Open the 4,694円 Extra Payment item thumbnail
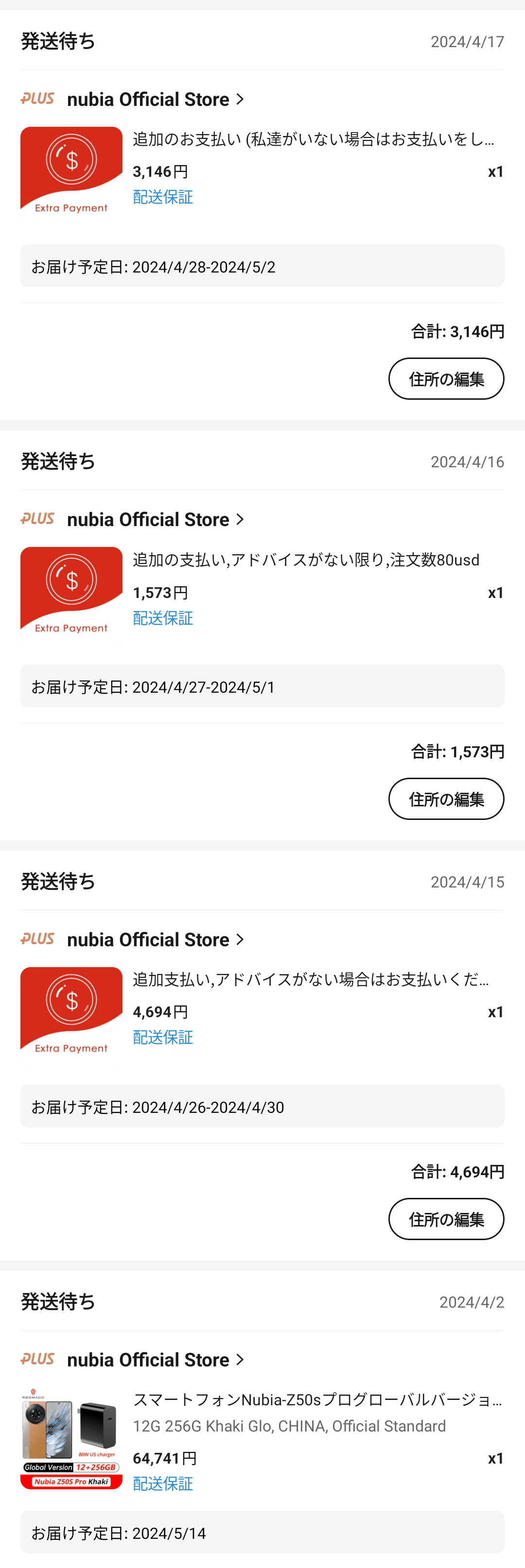Viewport: 525px width, 1568px height. [71, 1010]
